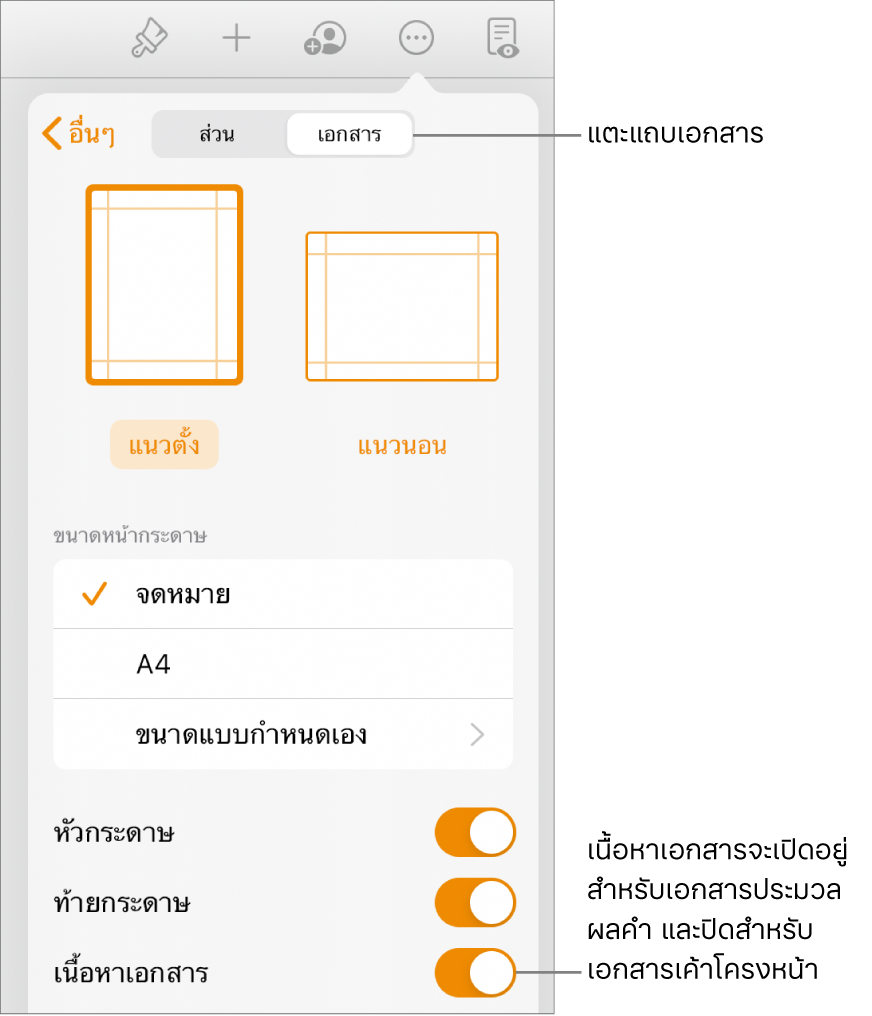Open the collaborate add-person icon
872x1016 pixels.
click(325, 38)
